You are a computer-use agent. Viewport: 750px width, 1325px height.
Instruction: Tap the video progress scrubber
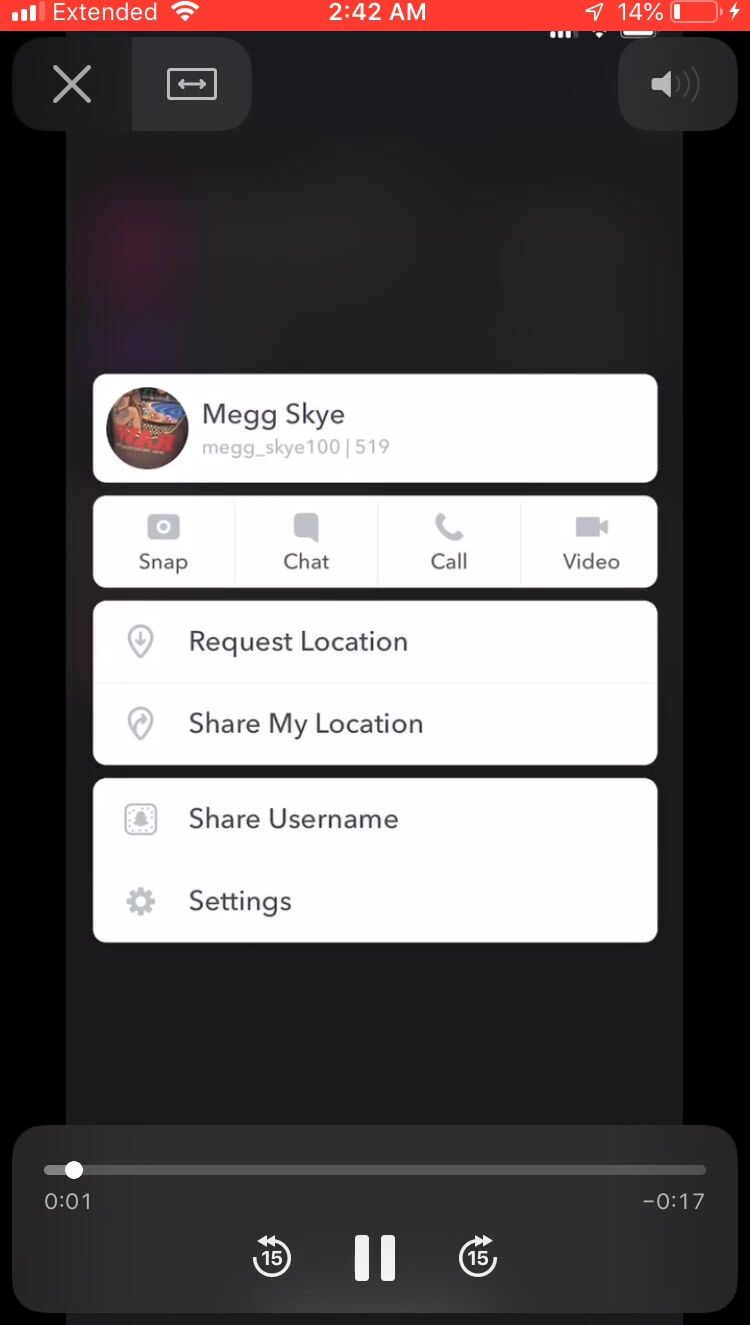pos(74,1170)
